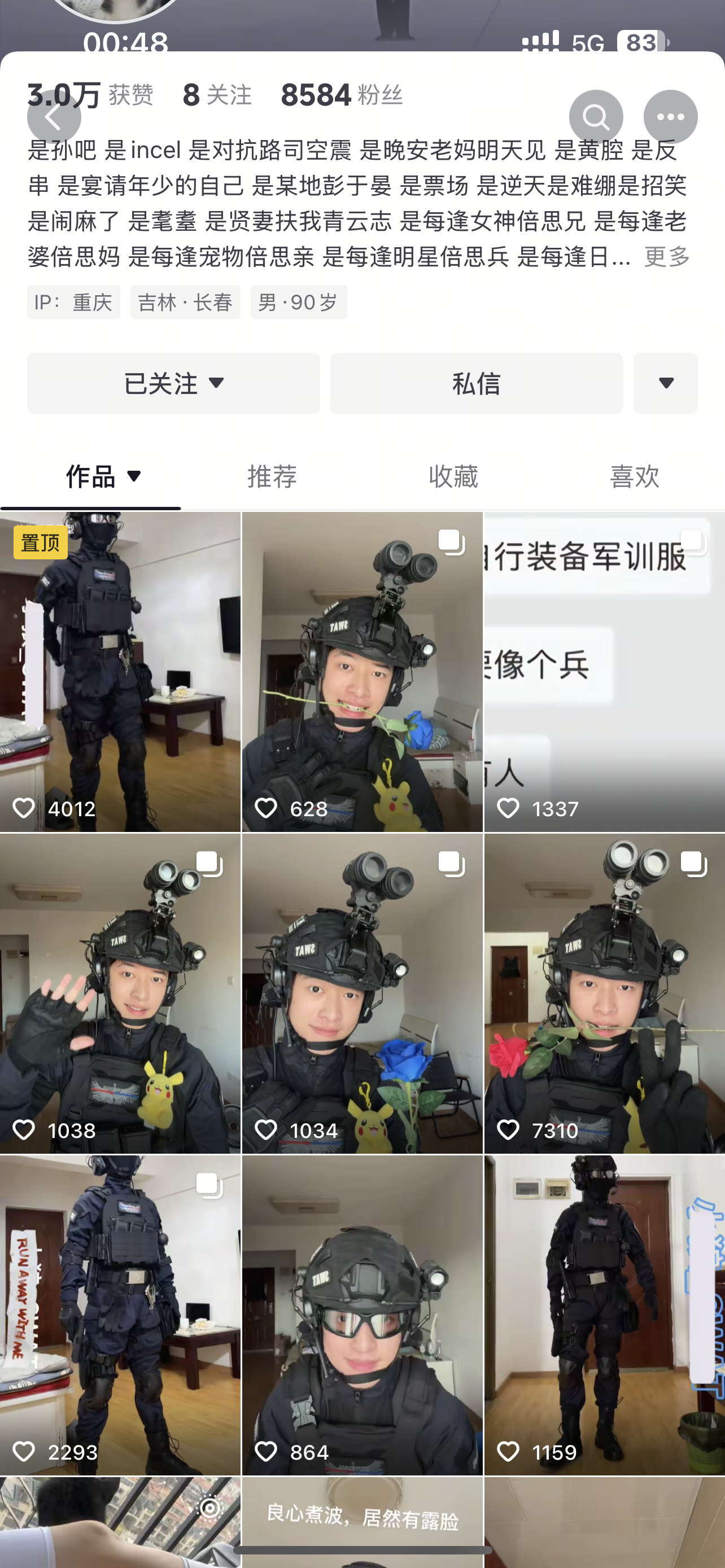
Task: Open the red rose post with 7310 likes
Action: 605,994
